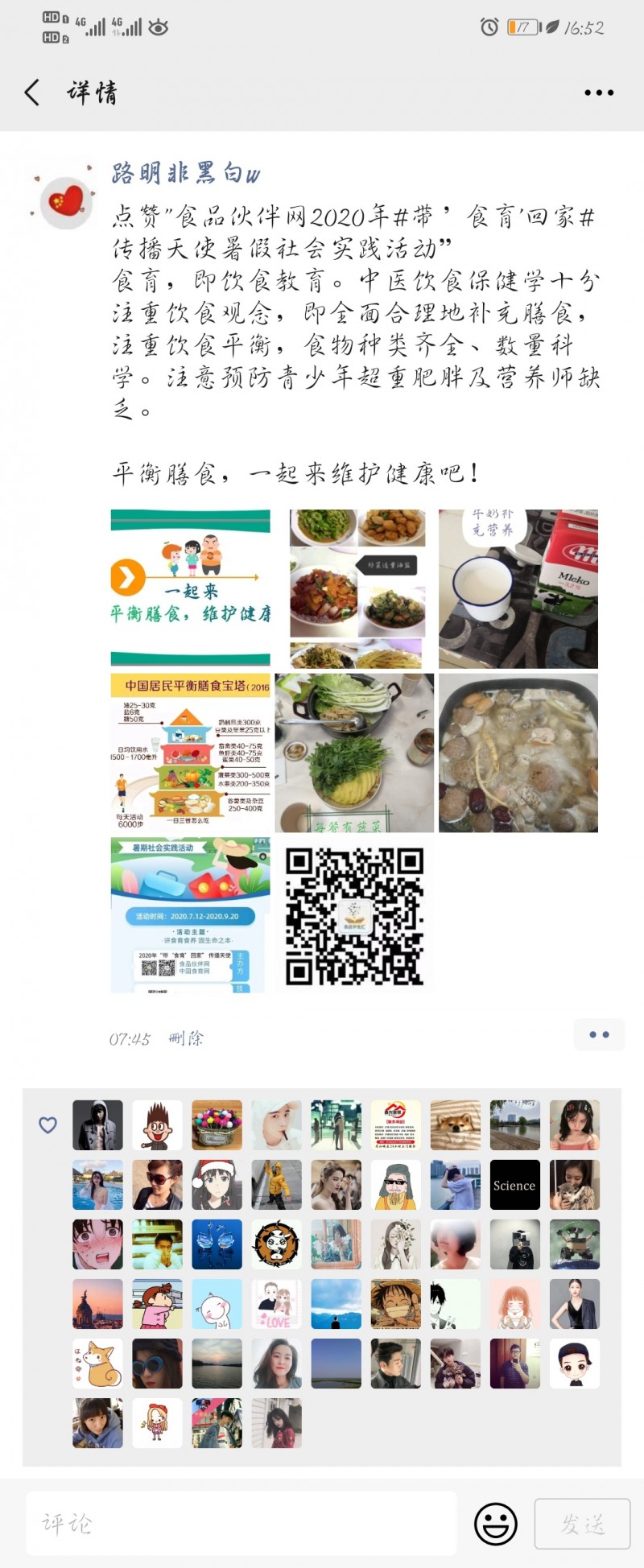Tap 发送 to send a comment
Image resolution: width=644 pixels, height=1568 pixels.
point(582,1524)
